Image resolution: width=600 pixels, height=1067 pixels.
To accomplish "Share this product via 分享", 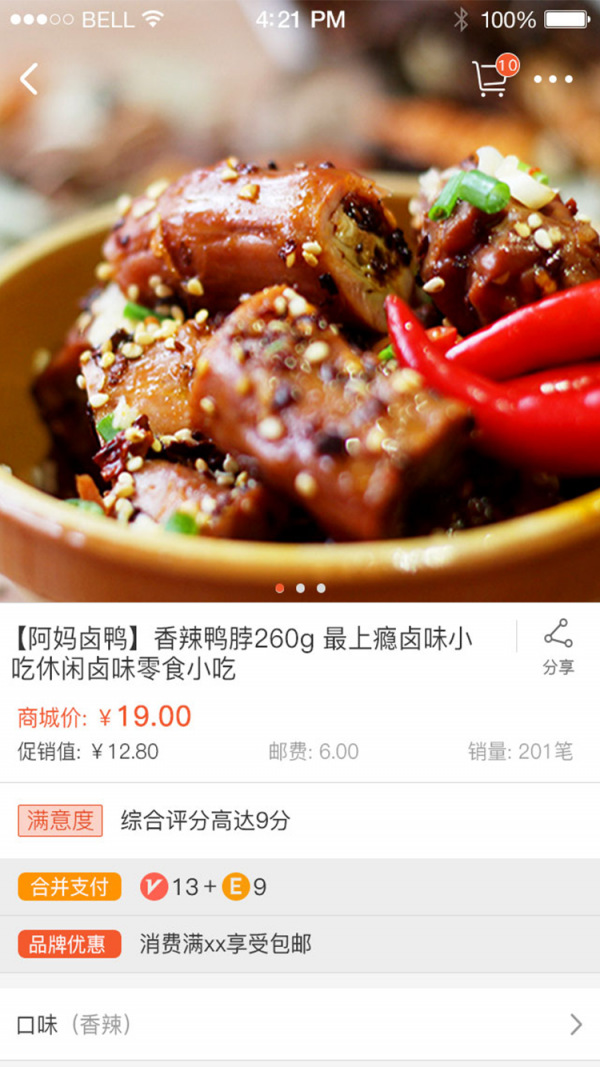I will point(558,647).
